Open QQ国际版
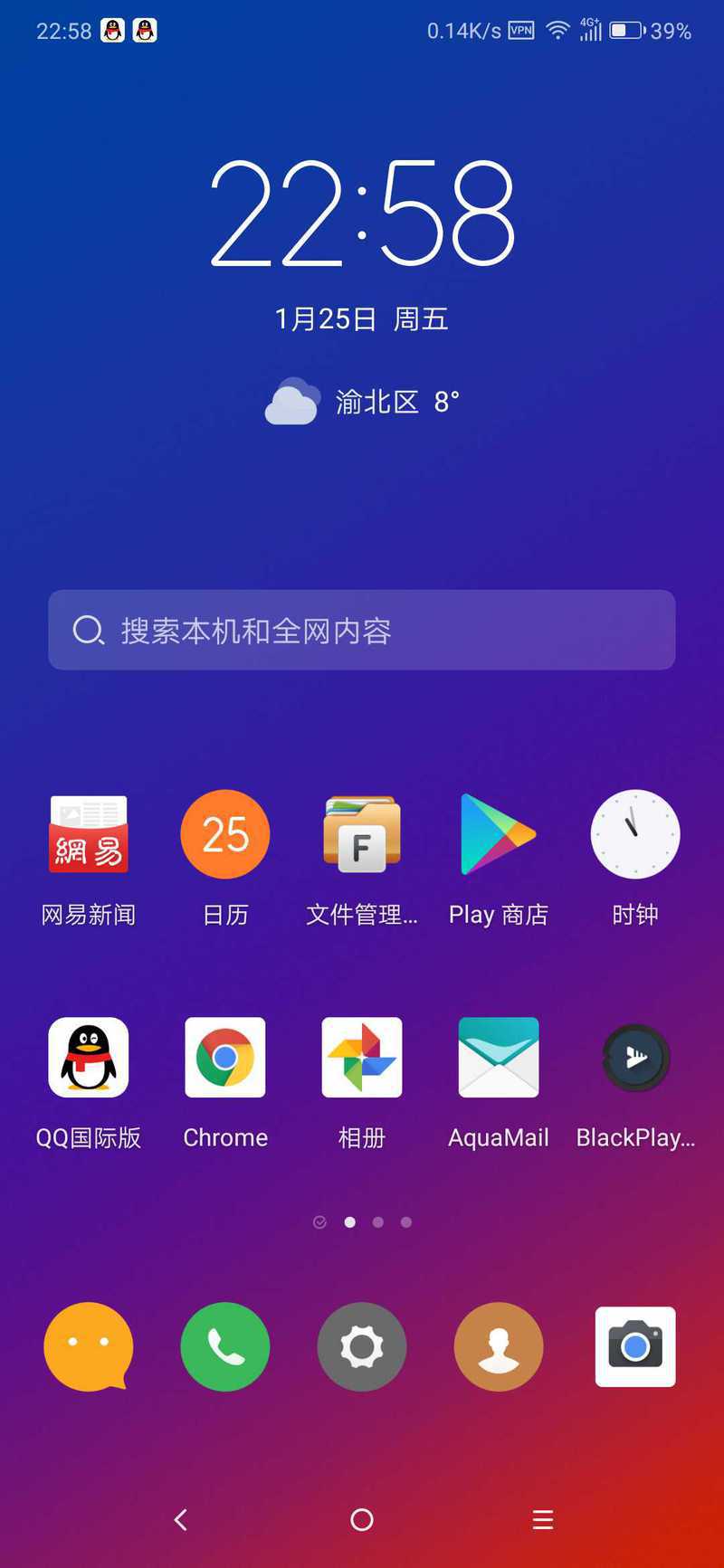 tap(88, 1057)
